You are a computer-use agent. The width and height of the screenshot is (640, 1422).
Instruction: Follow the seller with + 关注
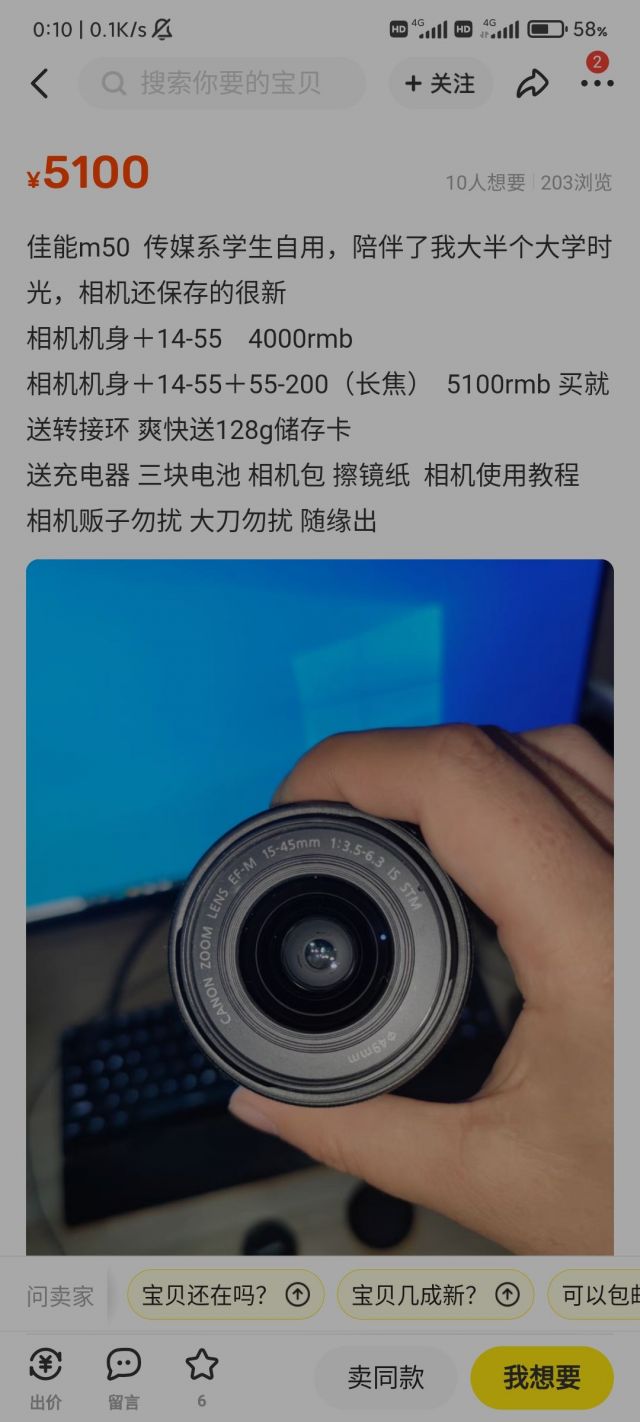(x=440, y=83)
